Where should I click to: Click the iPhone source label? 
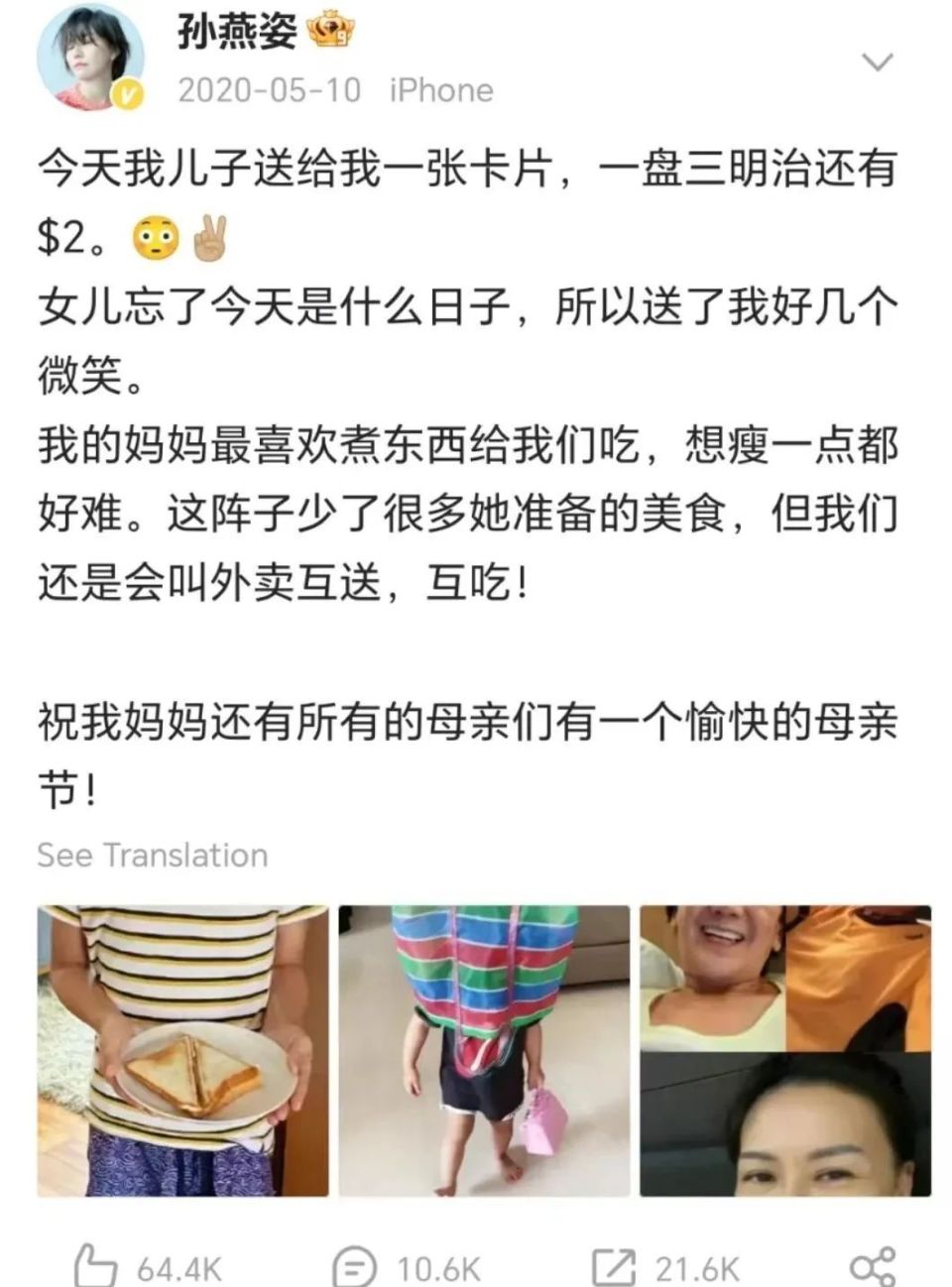pos(439,89)
